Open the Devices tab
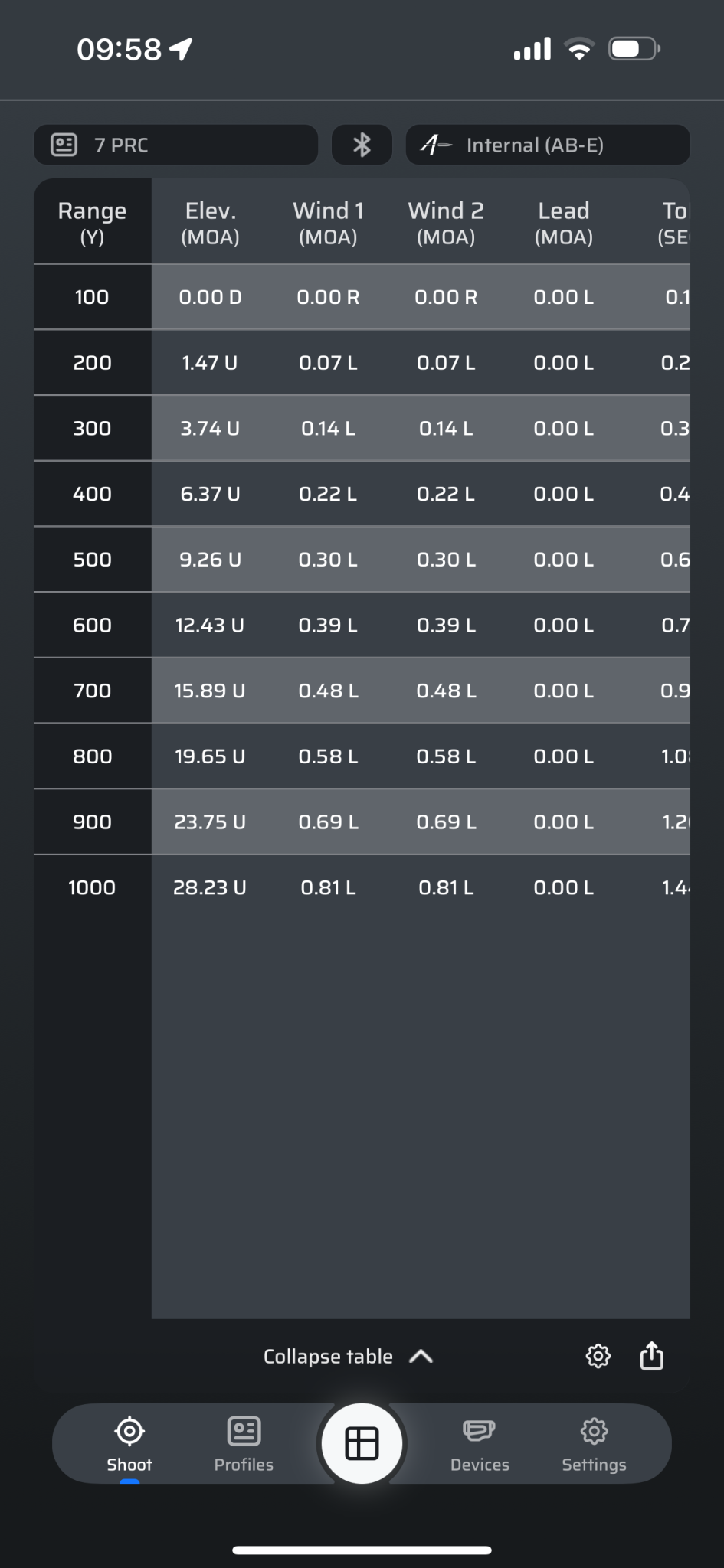Screen dimensions: 724x1568 pos(480,1444)
